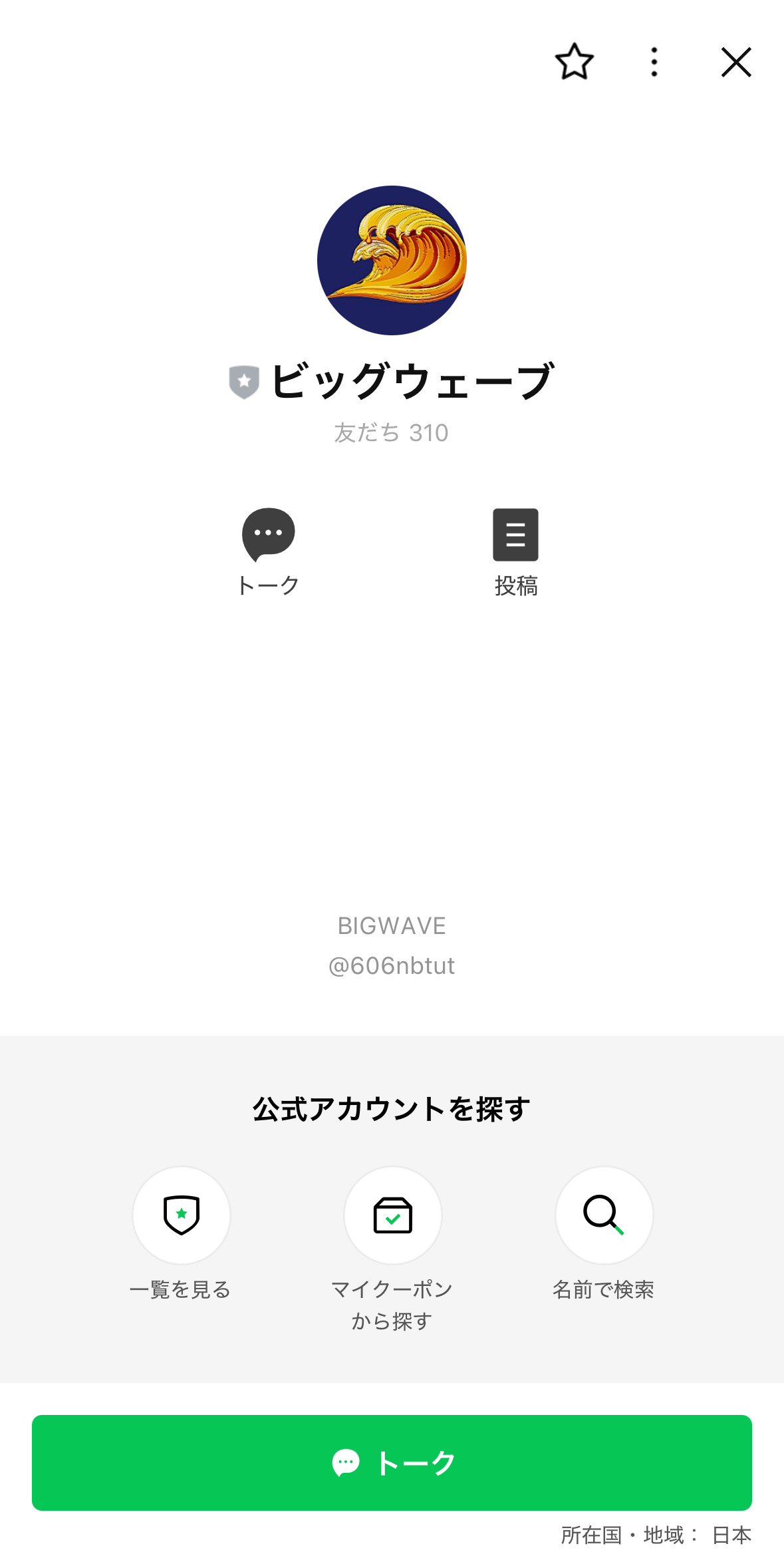Open the 投稿 posts section
Viewport: 784px width, 1558px height.
[x=515, y=536]
